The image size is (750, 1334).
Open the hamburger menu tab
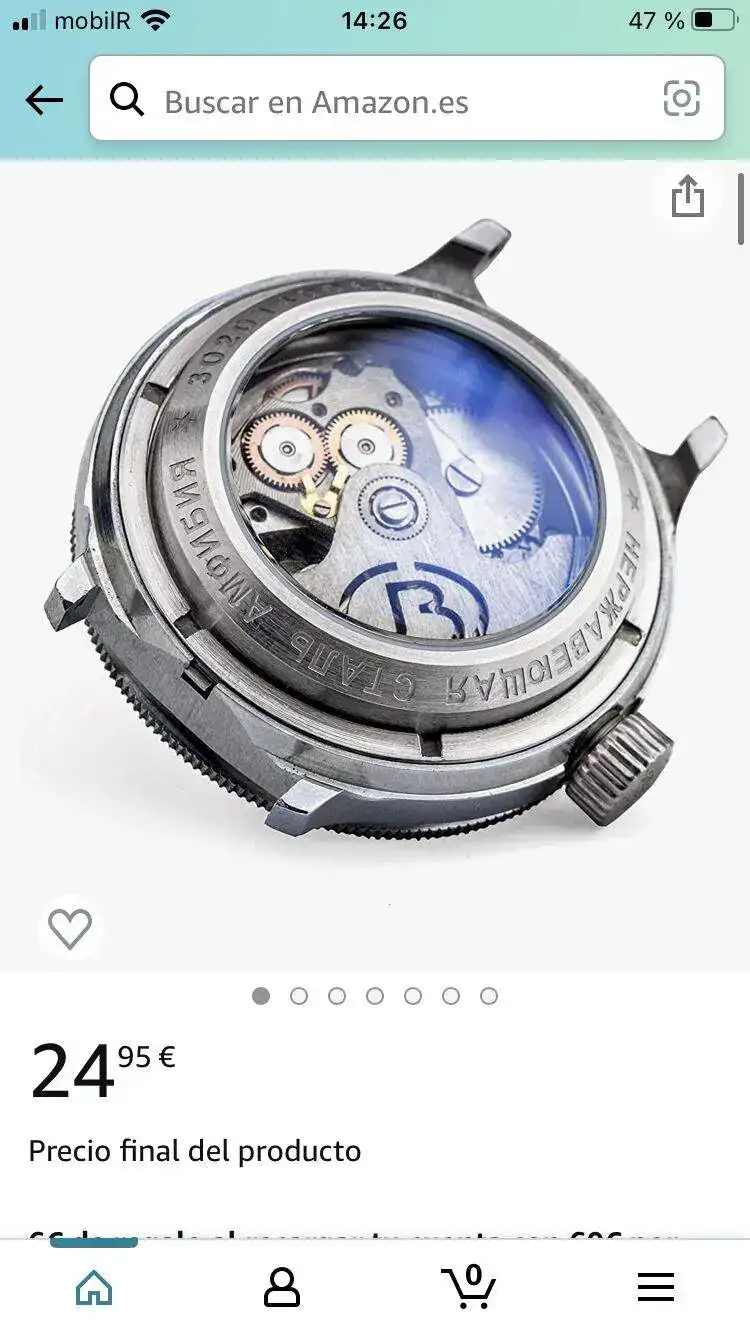[x=656, y=1286]
